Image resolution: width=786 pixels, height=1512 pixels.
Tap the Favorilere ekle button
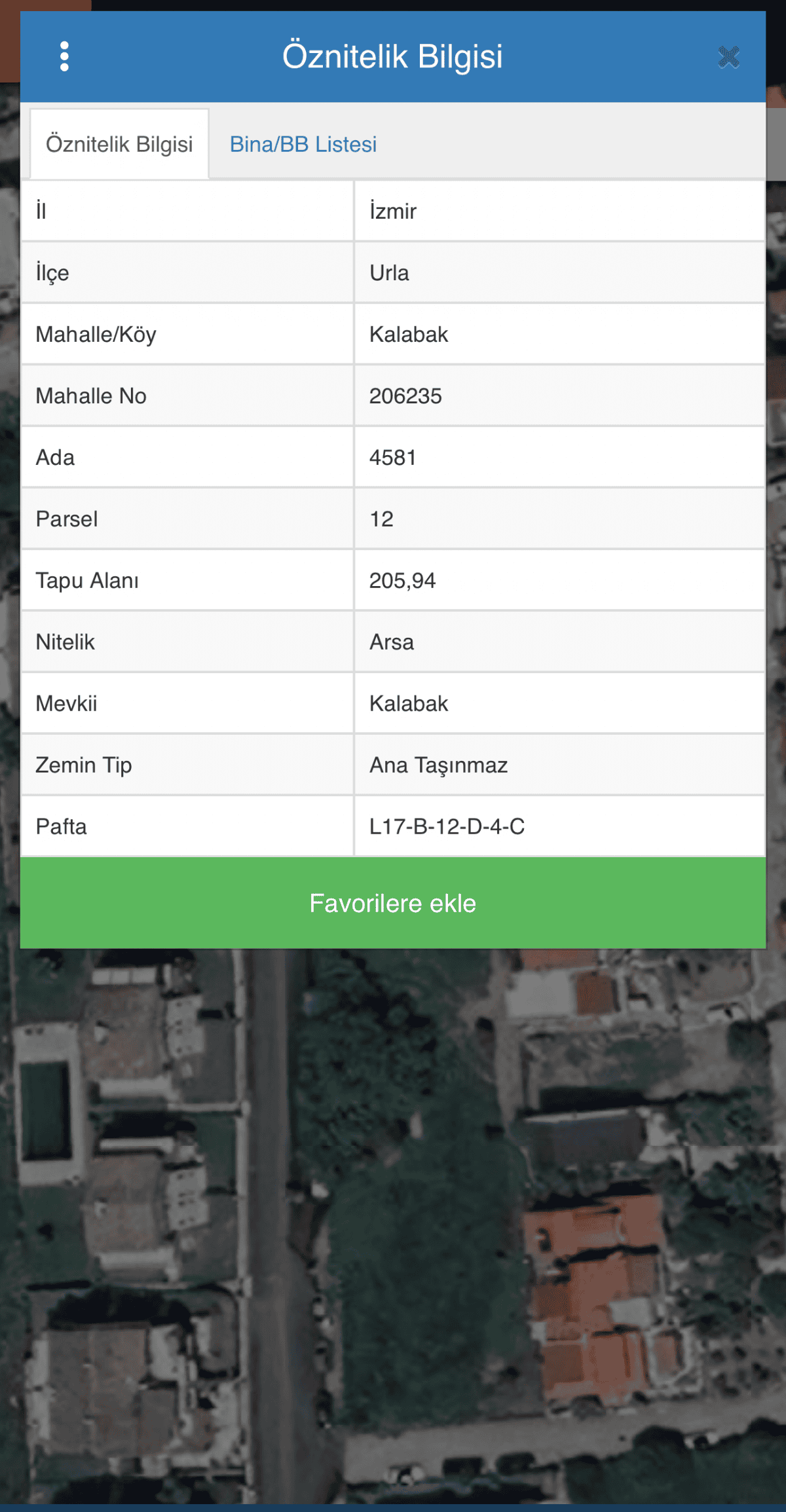393,903
